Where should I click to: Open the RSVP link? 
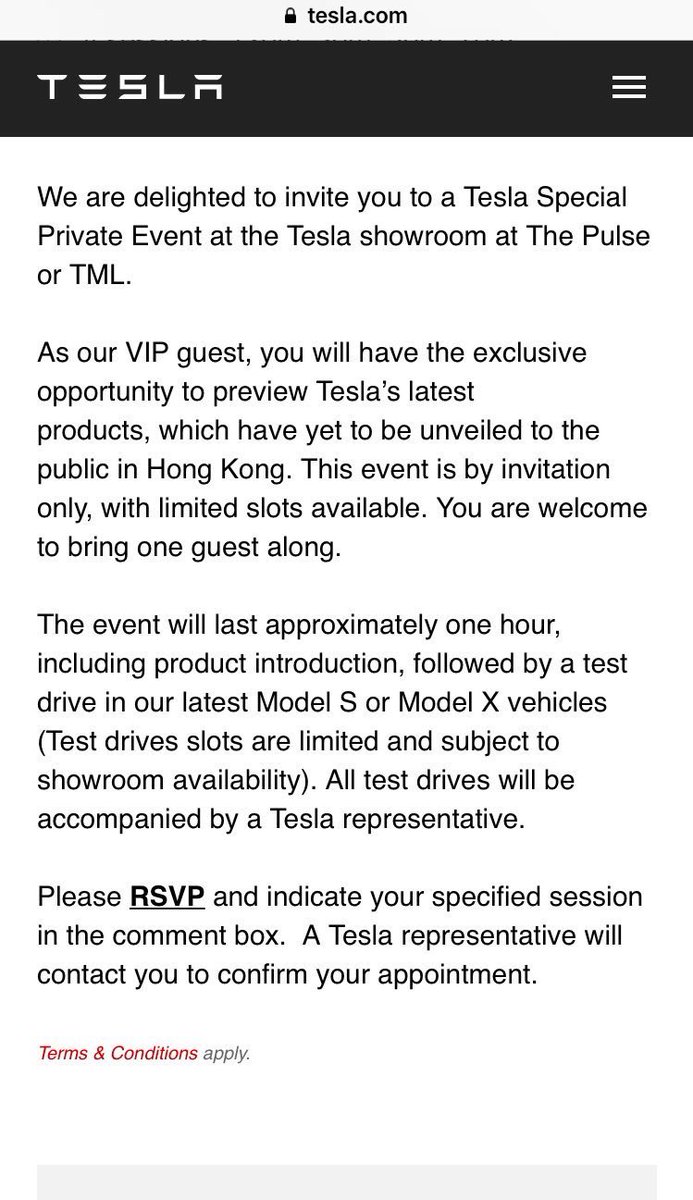point(168,896)
